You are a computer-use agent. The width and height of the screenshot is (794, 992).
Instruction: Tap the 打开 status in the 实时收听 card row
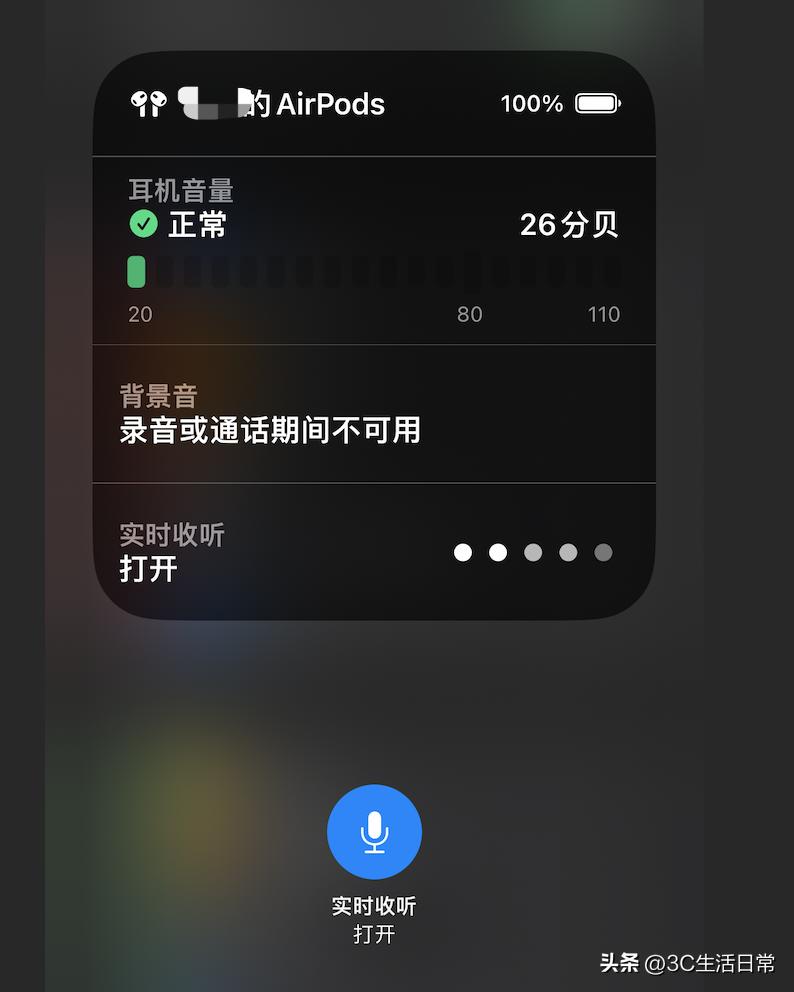click(146, 568)
